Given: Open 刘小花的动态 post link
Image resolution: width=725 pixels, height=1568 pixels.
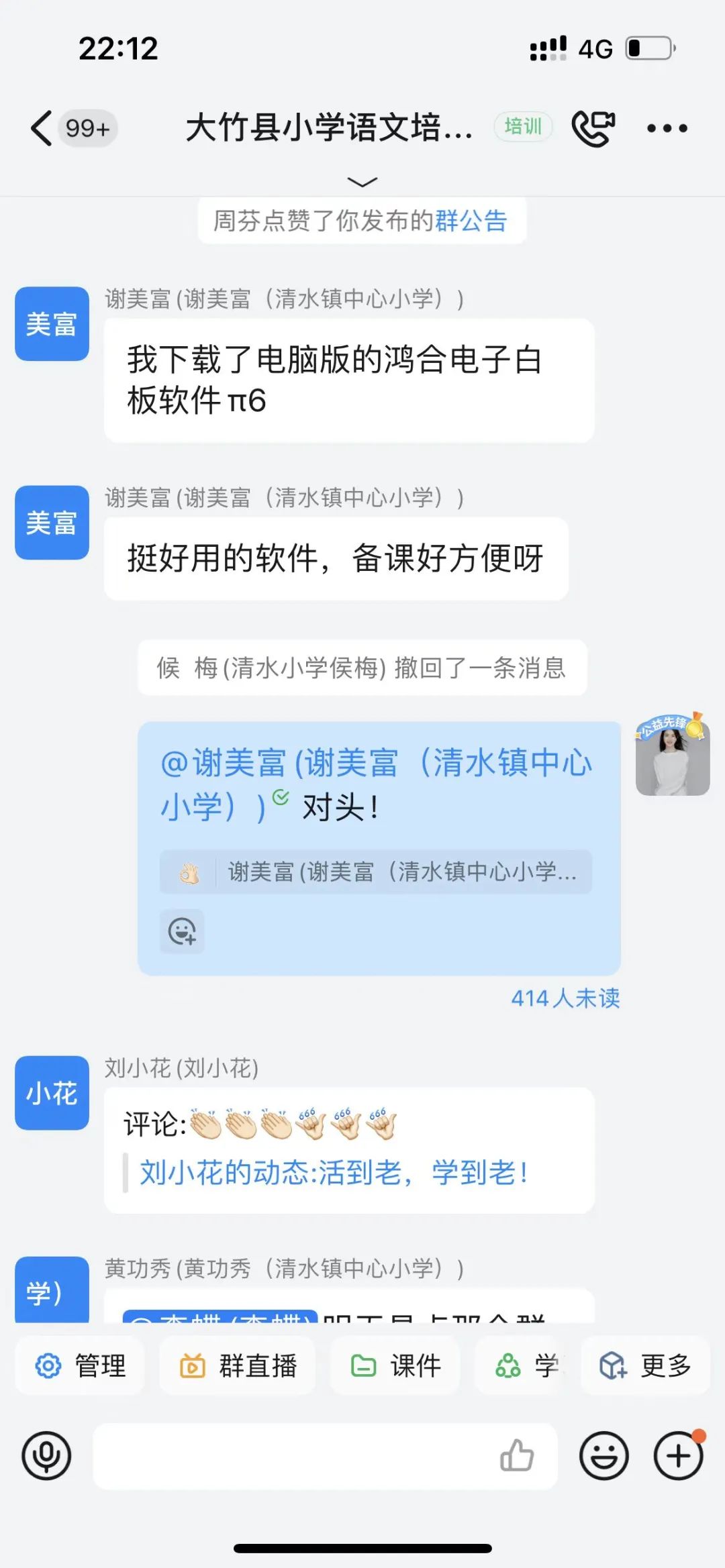Looking at the screenshot, I should coord(334,1172).
